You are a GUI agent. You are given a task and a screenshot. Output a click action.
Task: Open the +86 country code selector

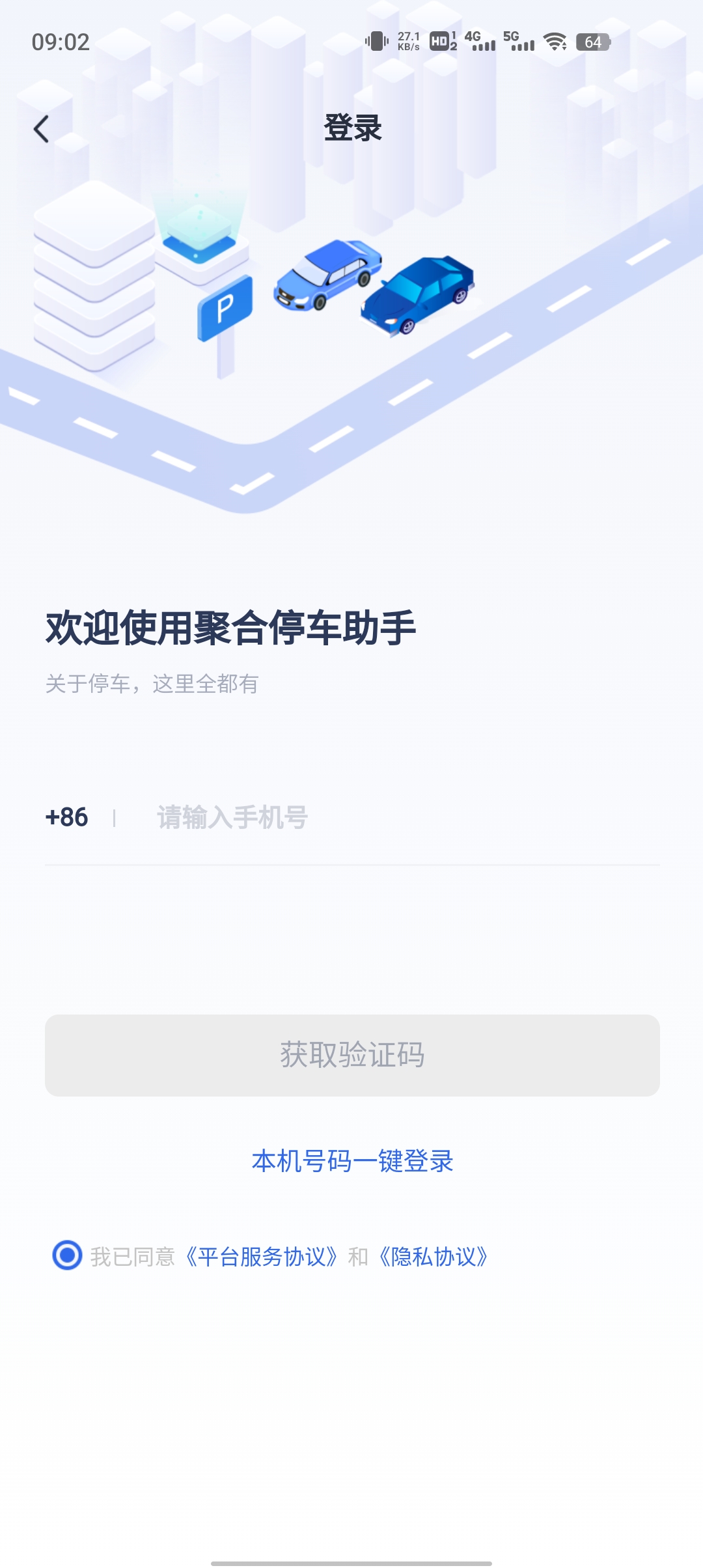point(67,818)
